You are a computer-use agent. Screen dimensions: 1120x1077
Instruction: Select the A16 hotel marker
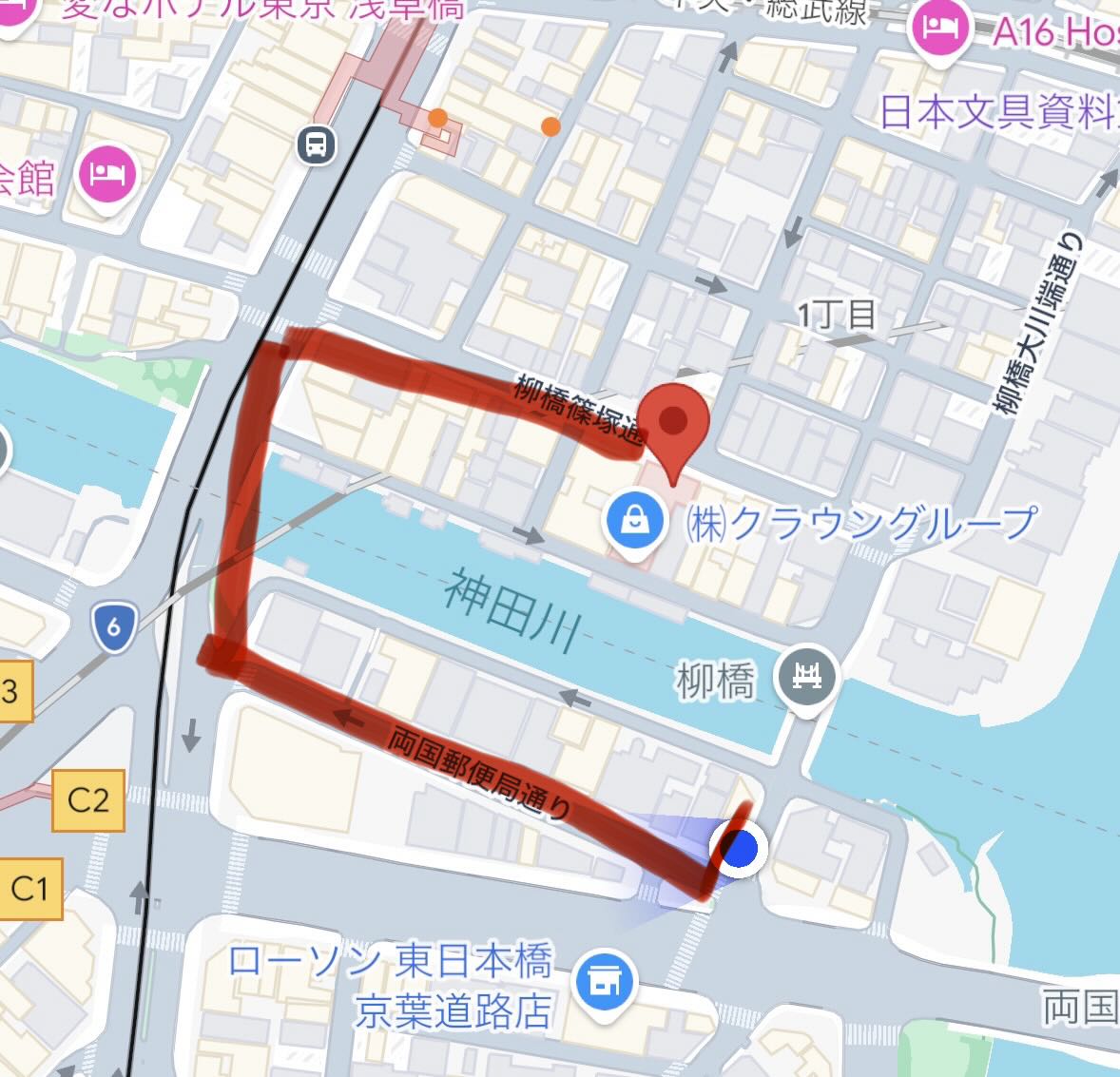[940, 29]
